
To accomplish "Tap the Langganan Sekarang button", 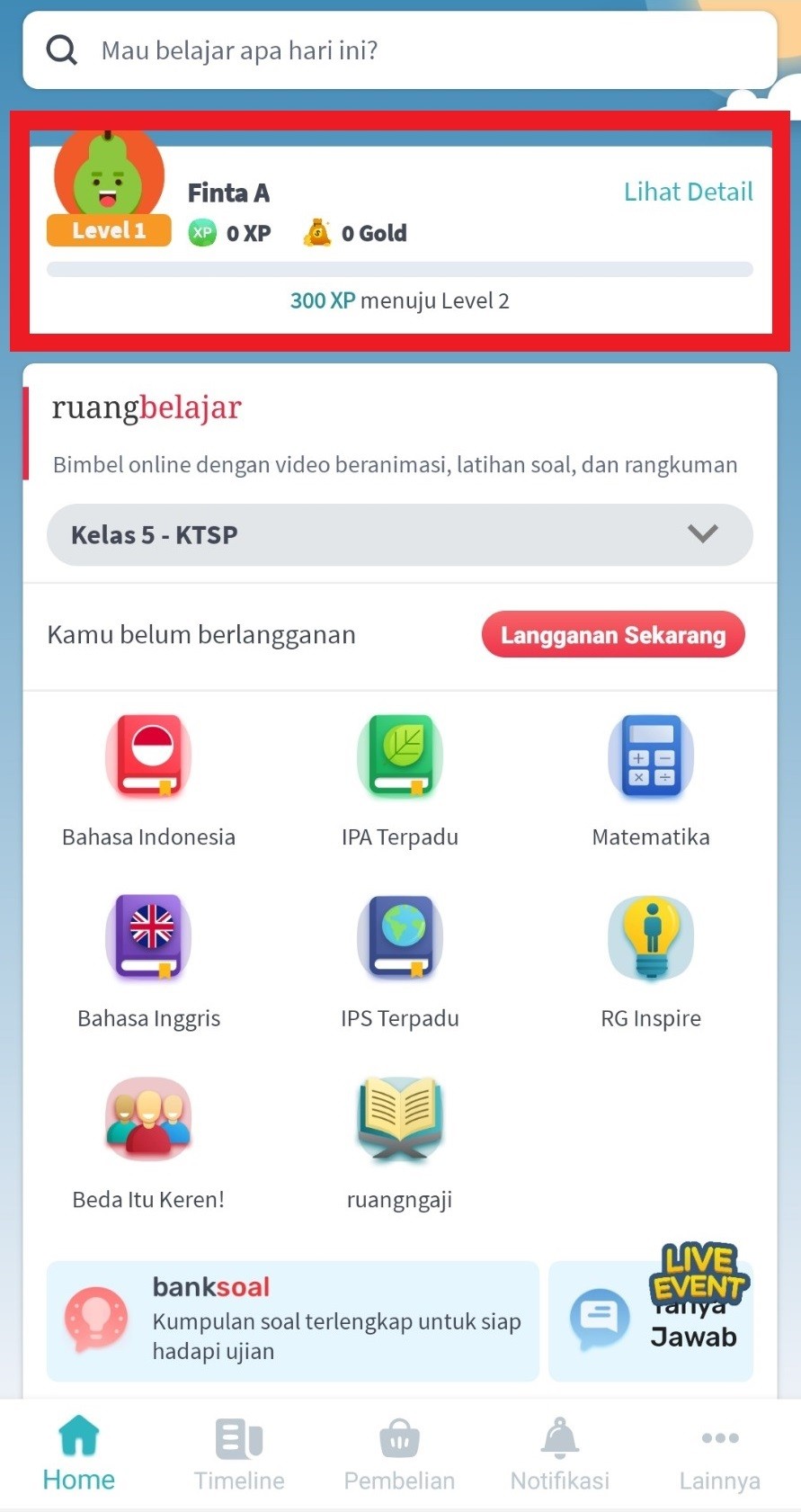I will pos(613,635).
